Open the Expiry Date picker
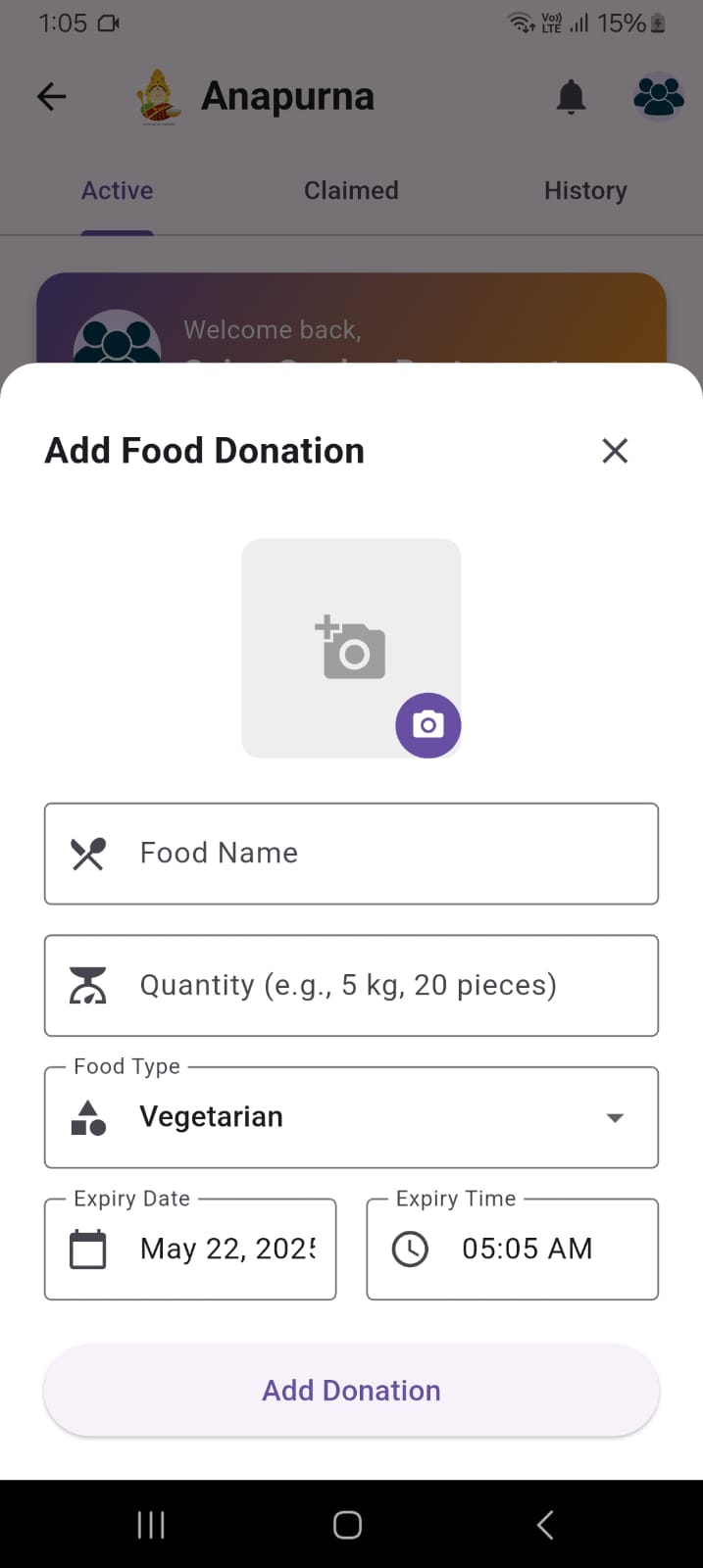The image size is (703, 1568). [190, 1249]
